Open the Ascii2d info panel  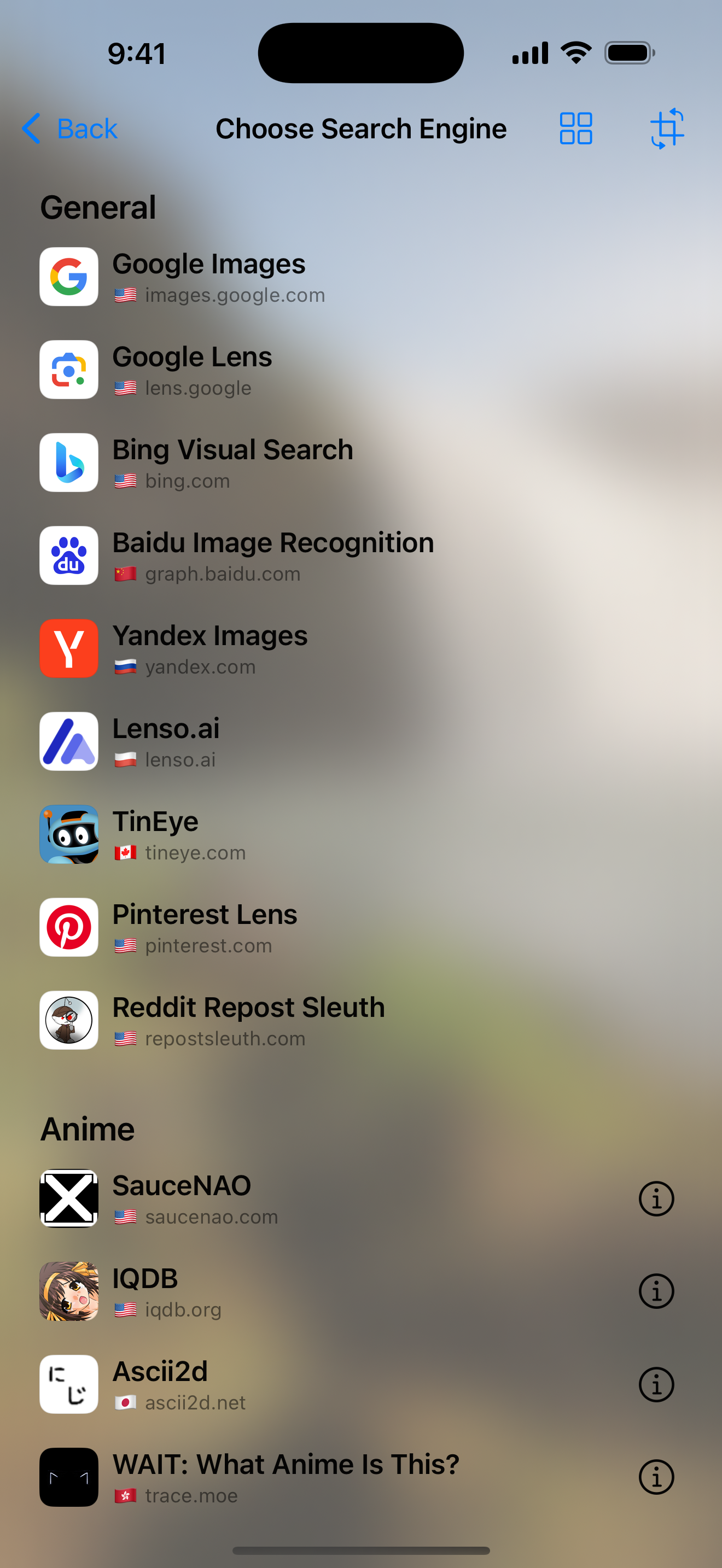click(656, 1385)
